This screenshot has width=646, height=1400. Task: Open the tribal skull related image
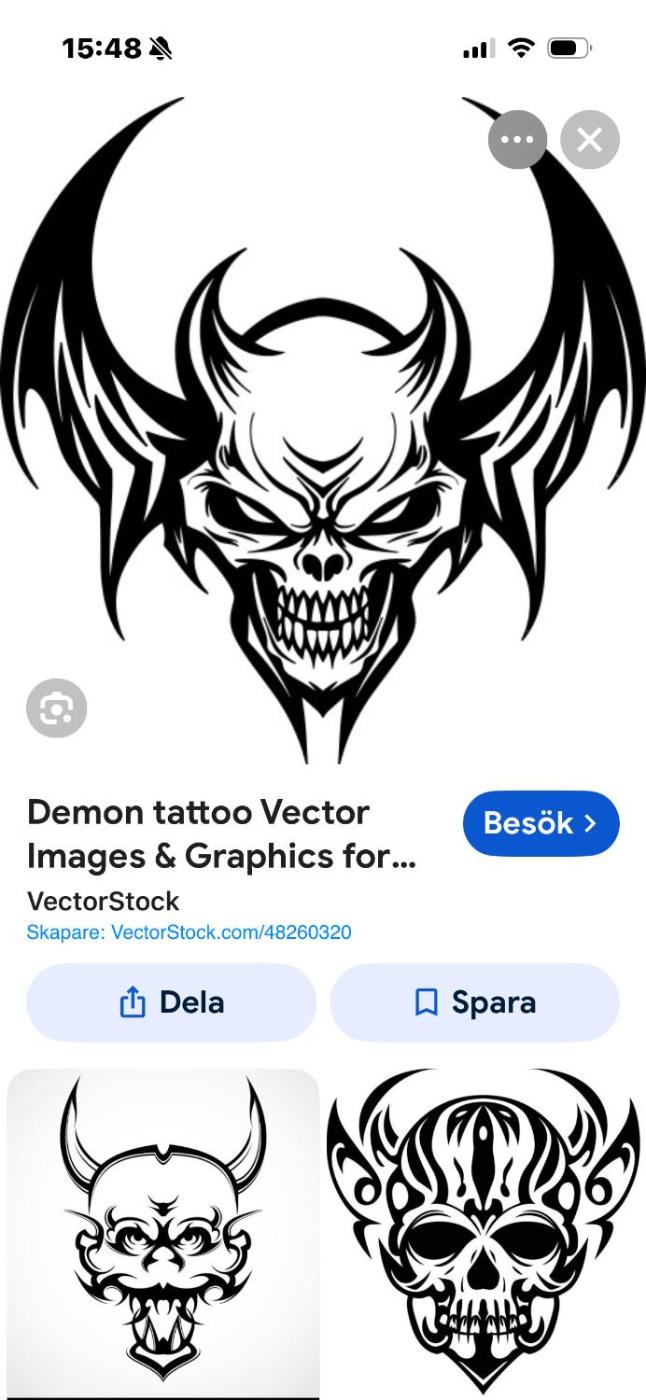[483, 1230]
